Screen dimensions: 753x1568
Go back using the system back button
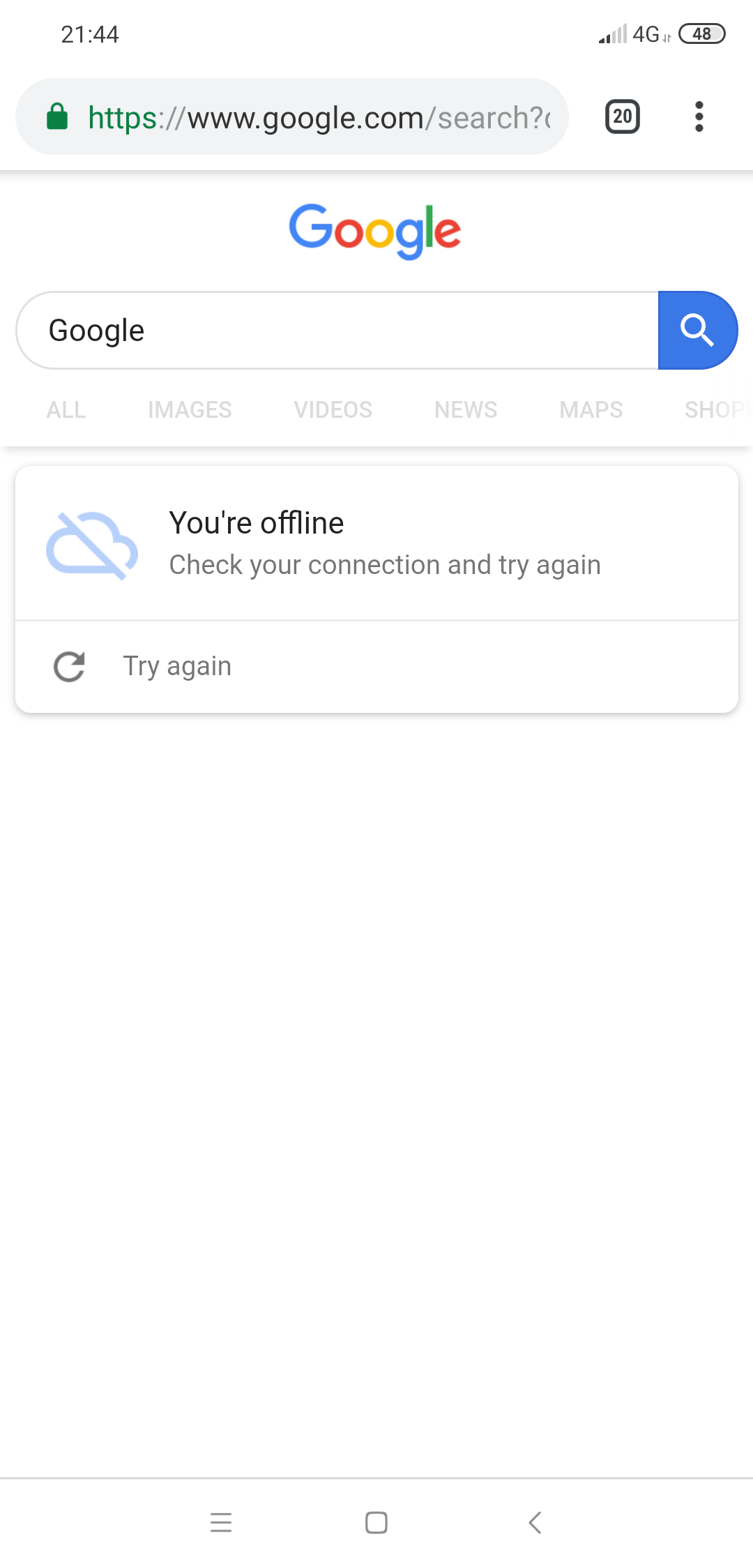(535, 1522)
